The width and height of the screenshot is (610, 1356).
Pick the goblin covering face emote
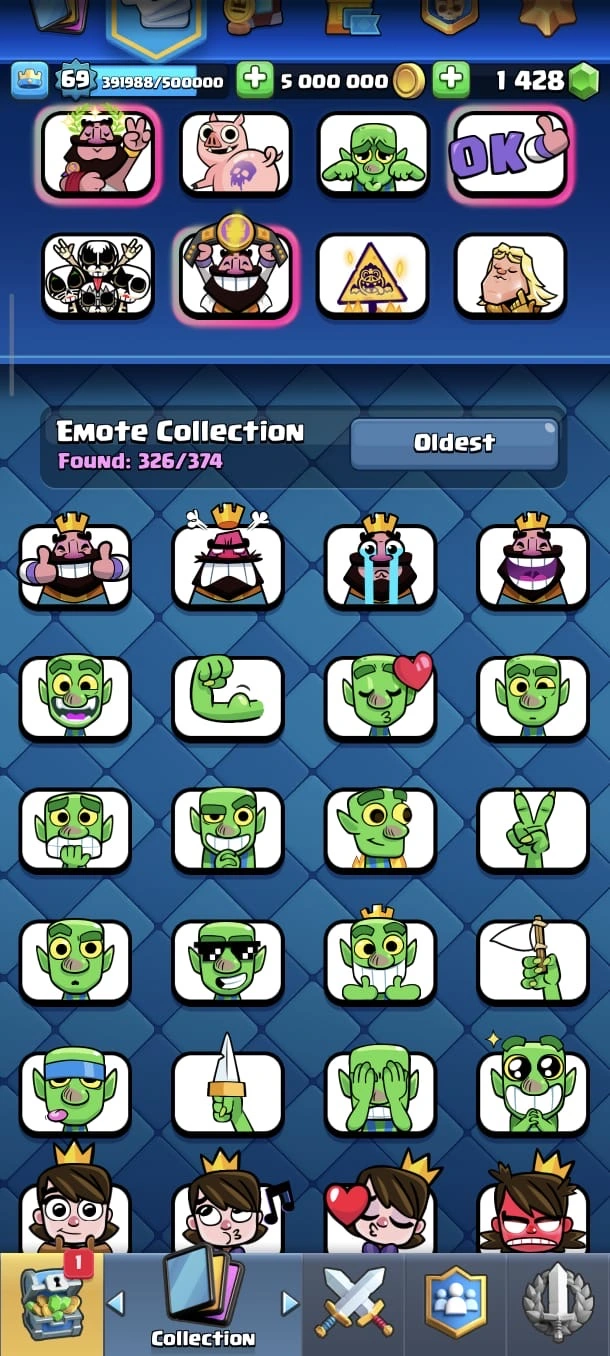click(380, 1092)
